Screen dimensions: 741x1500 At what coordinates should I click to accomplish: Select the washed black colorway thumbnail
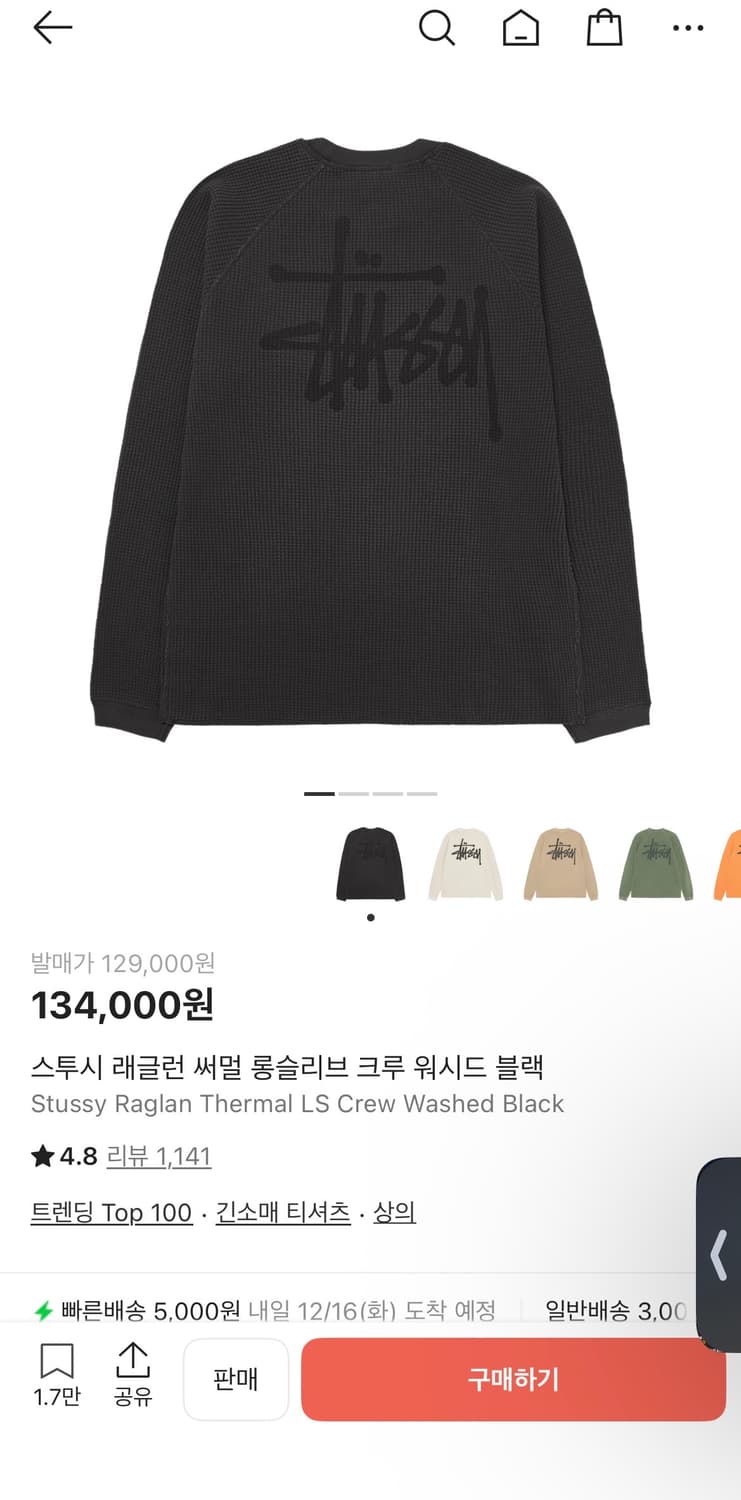pyautogui.click(x=370, y=863)
